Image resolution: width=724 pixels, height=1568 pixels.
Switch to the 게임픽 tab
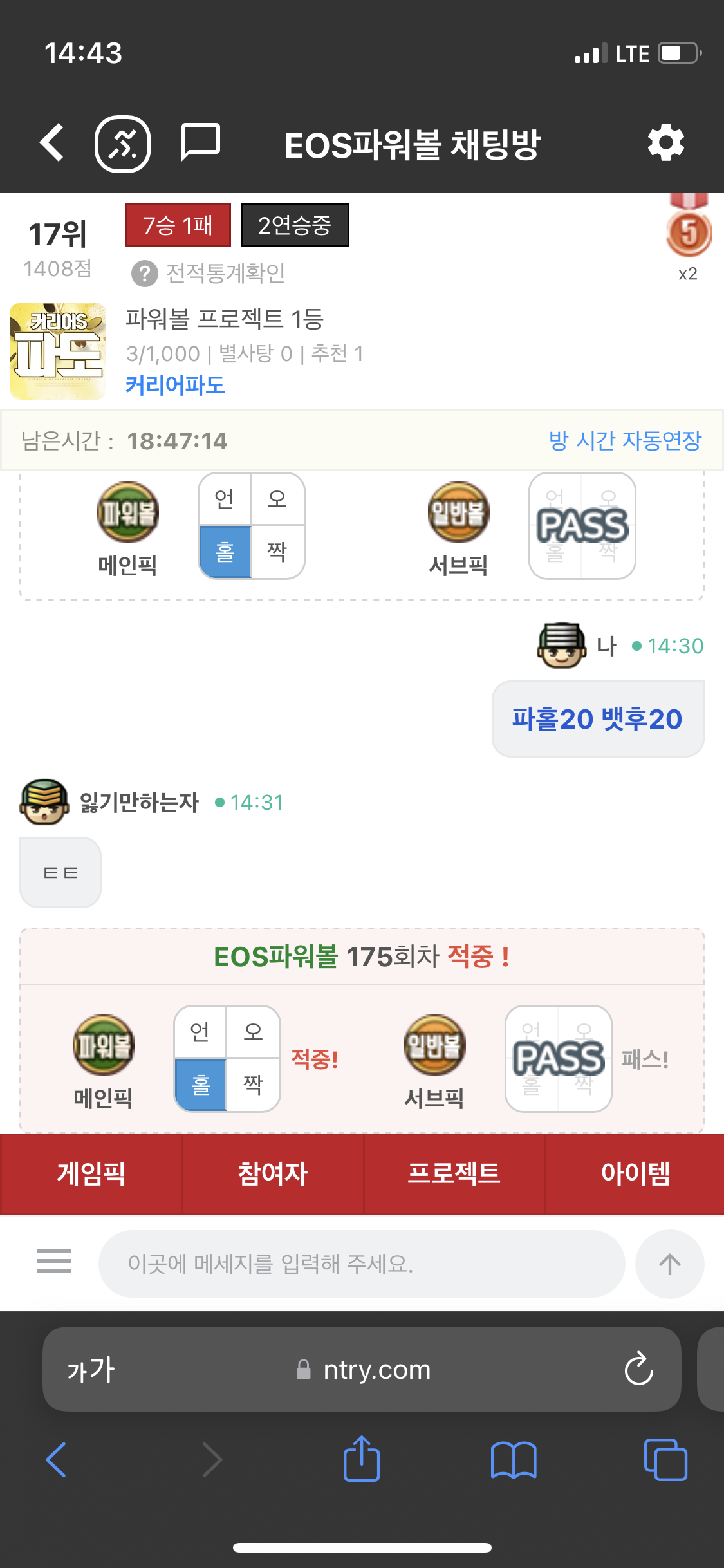pyautogui.click(x=91, y=1173)
